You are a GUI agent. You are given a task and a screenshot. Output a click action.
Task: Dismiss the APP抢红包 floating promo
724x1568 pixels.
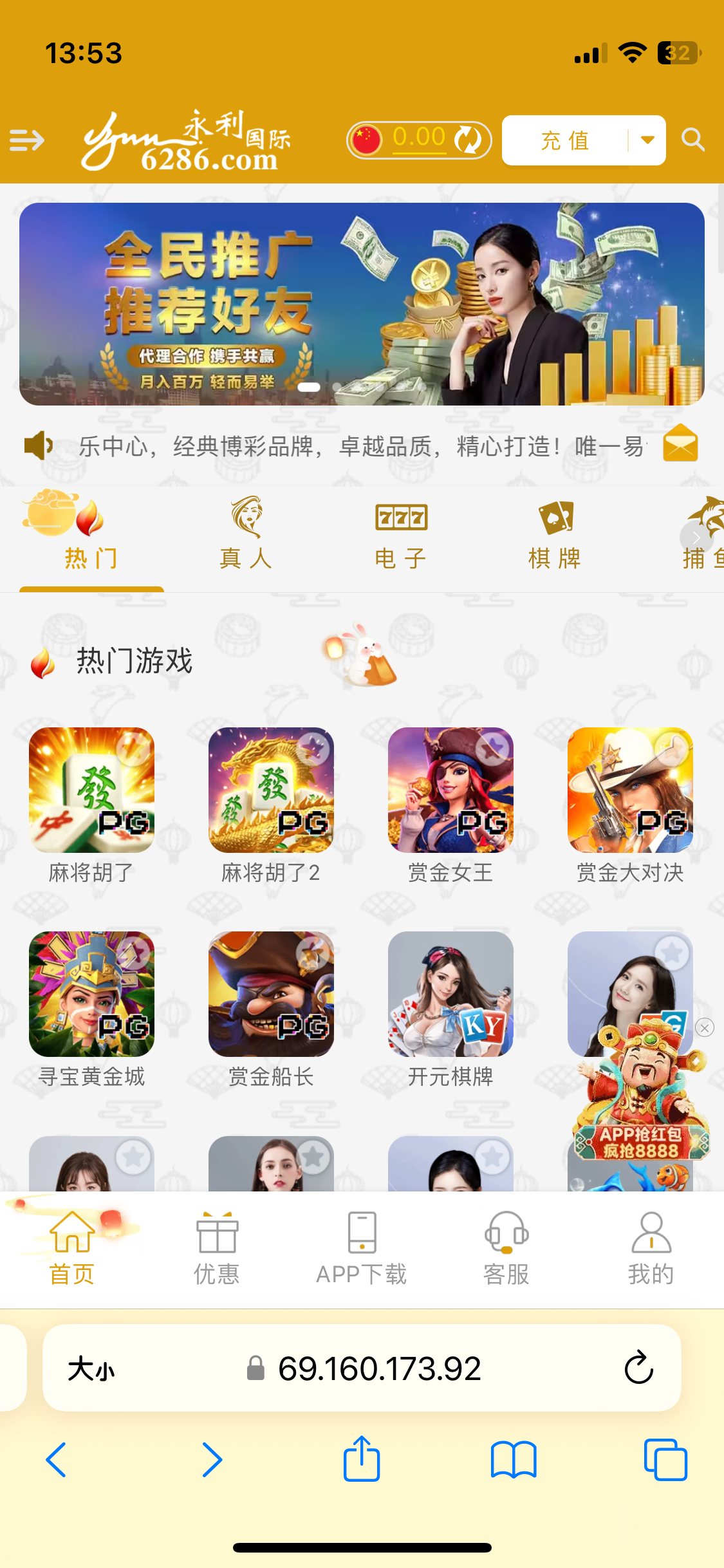pos(705,1028)
